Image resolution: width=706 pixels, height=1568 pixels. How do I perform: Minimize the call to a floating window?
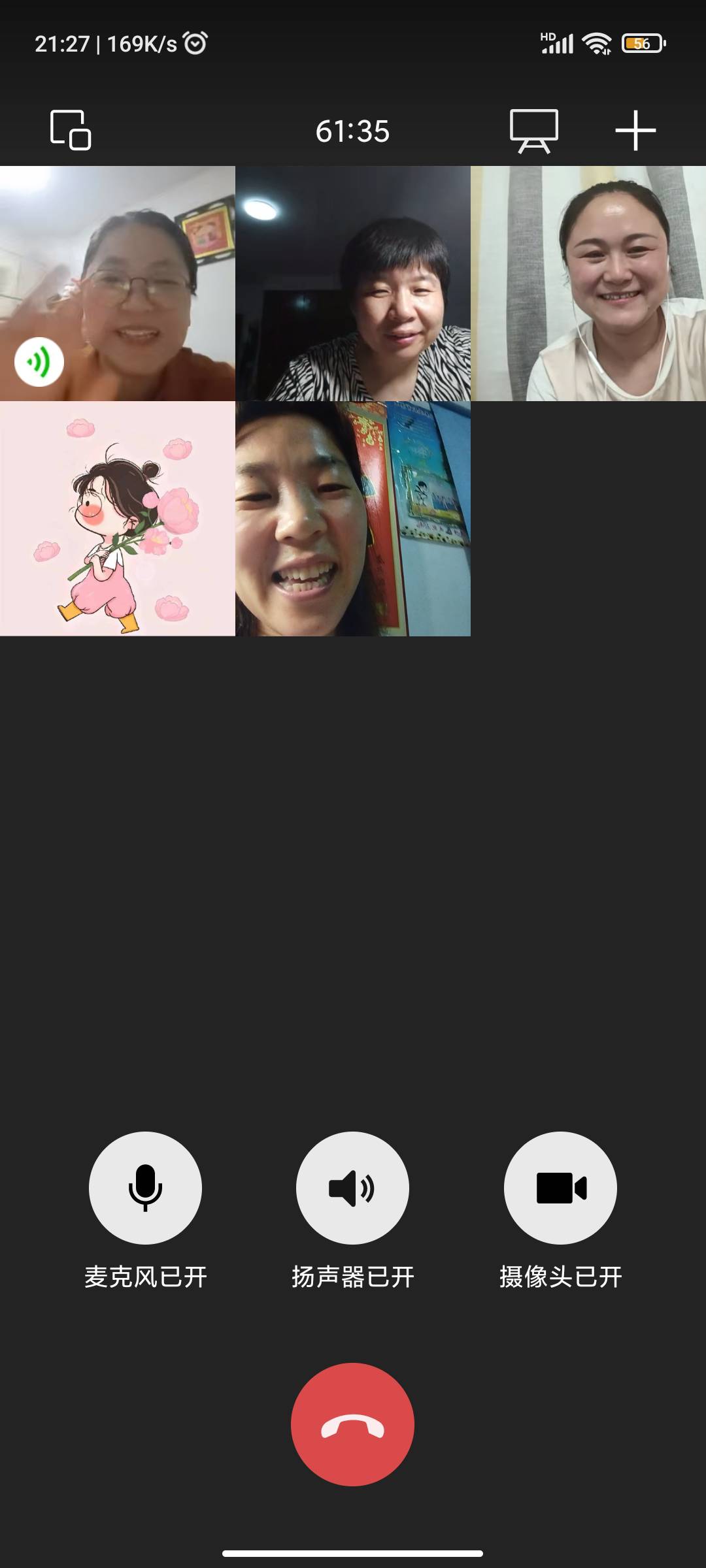coord(71,130)
